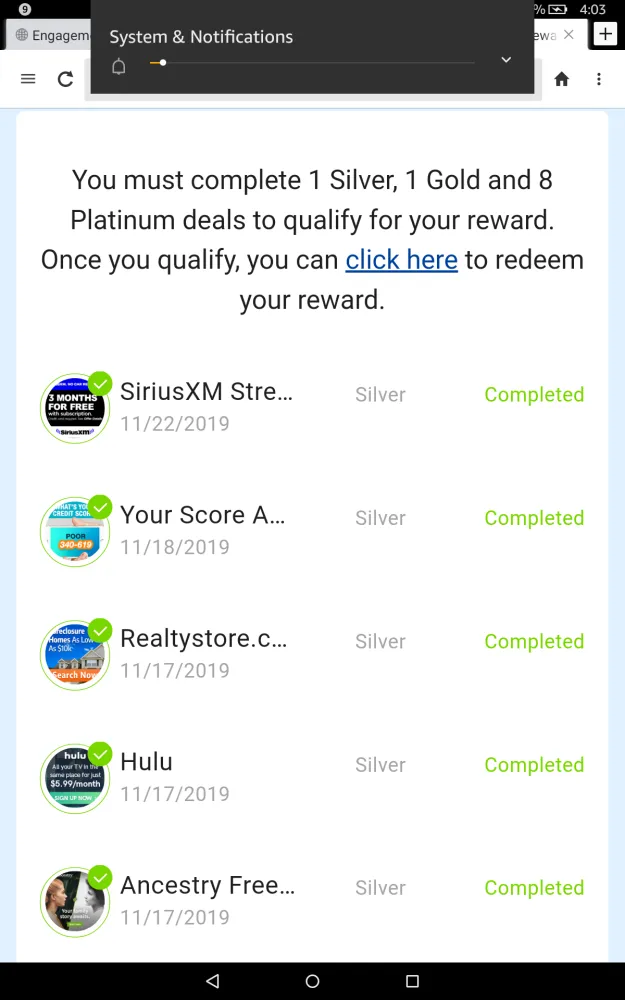Open the browser overflow menu
This screenshot has width=625, height=1000.
point(599,79)
